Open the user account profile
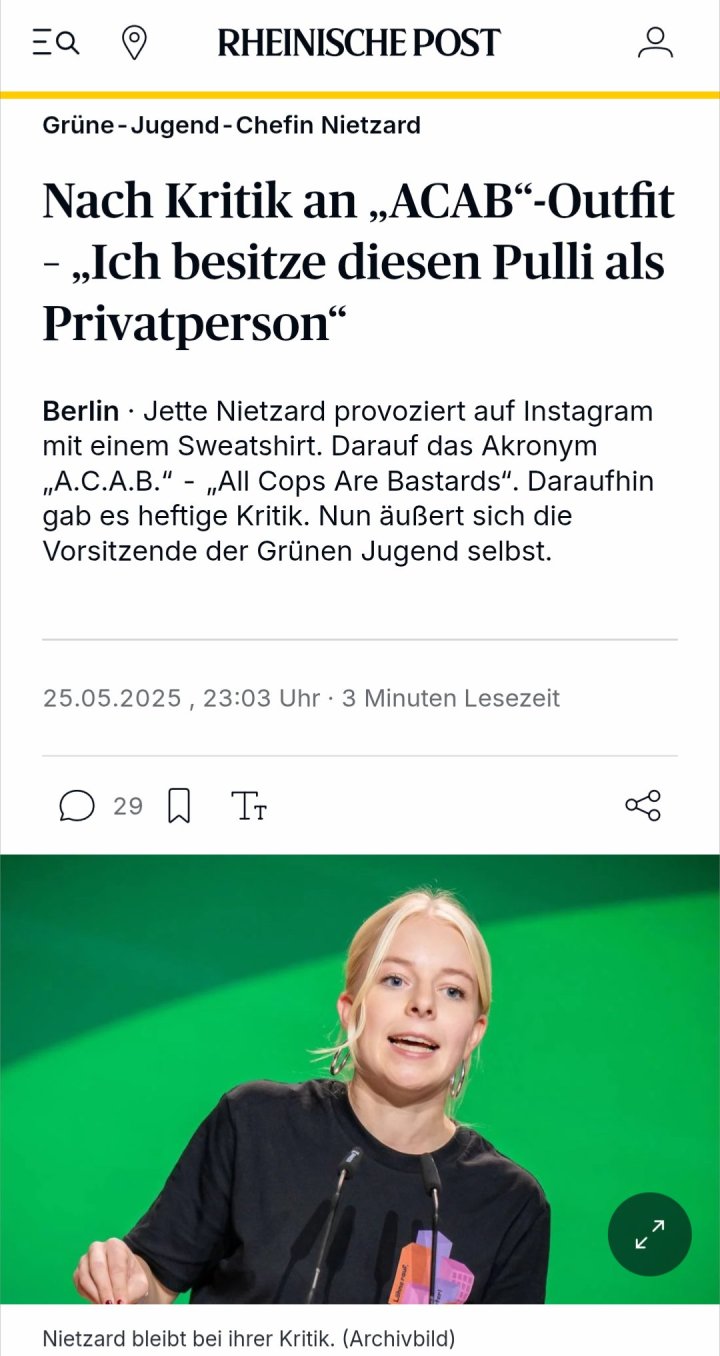The width and height of the screenshot is (720, 1356). 655,43
